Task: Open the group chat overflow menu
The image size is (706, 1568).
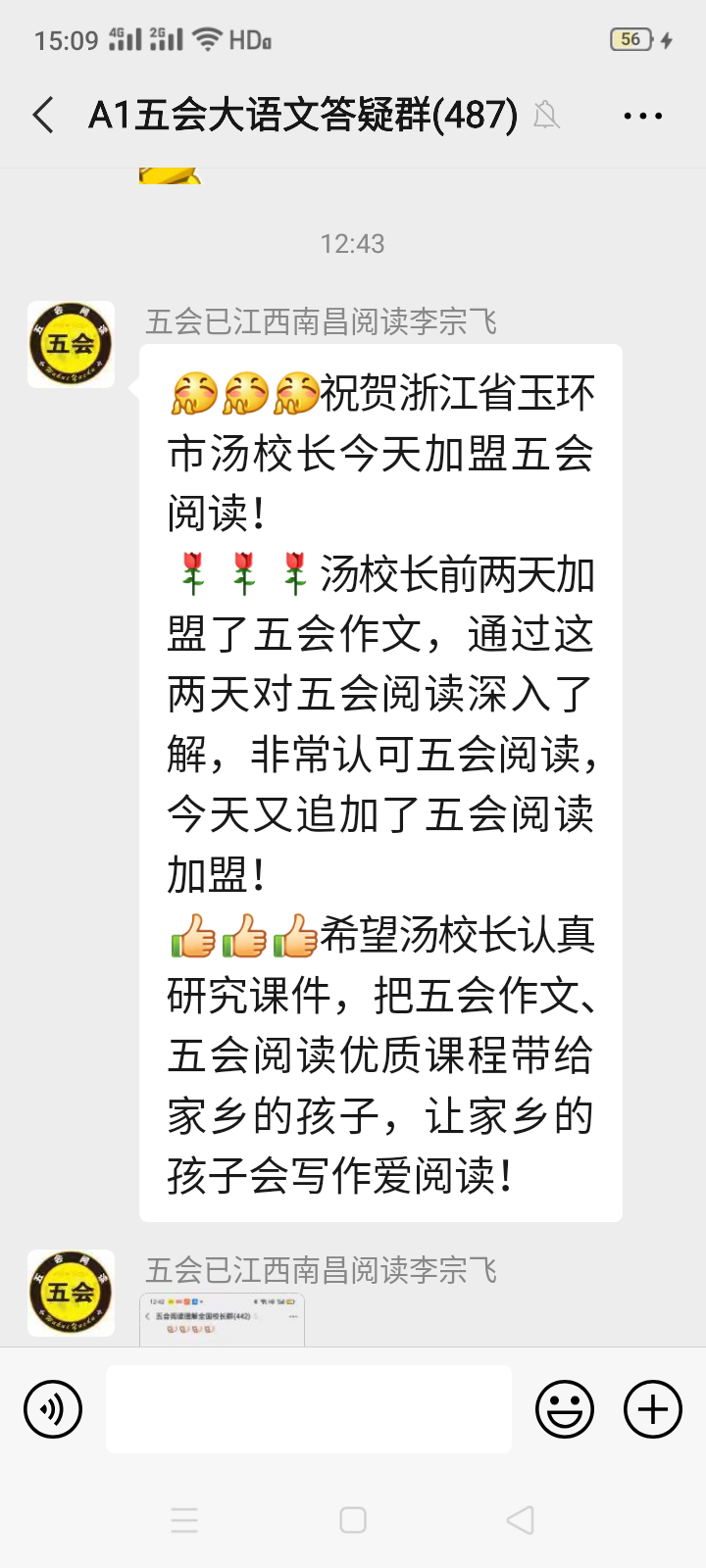Action: [x=642, y=116]
